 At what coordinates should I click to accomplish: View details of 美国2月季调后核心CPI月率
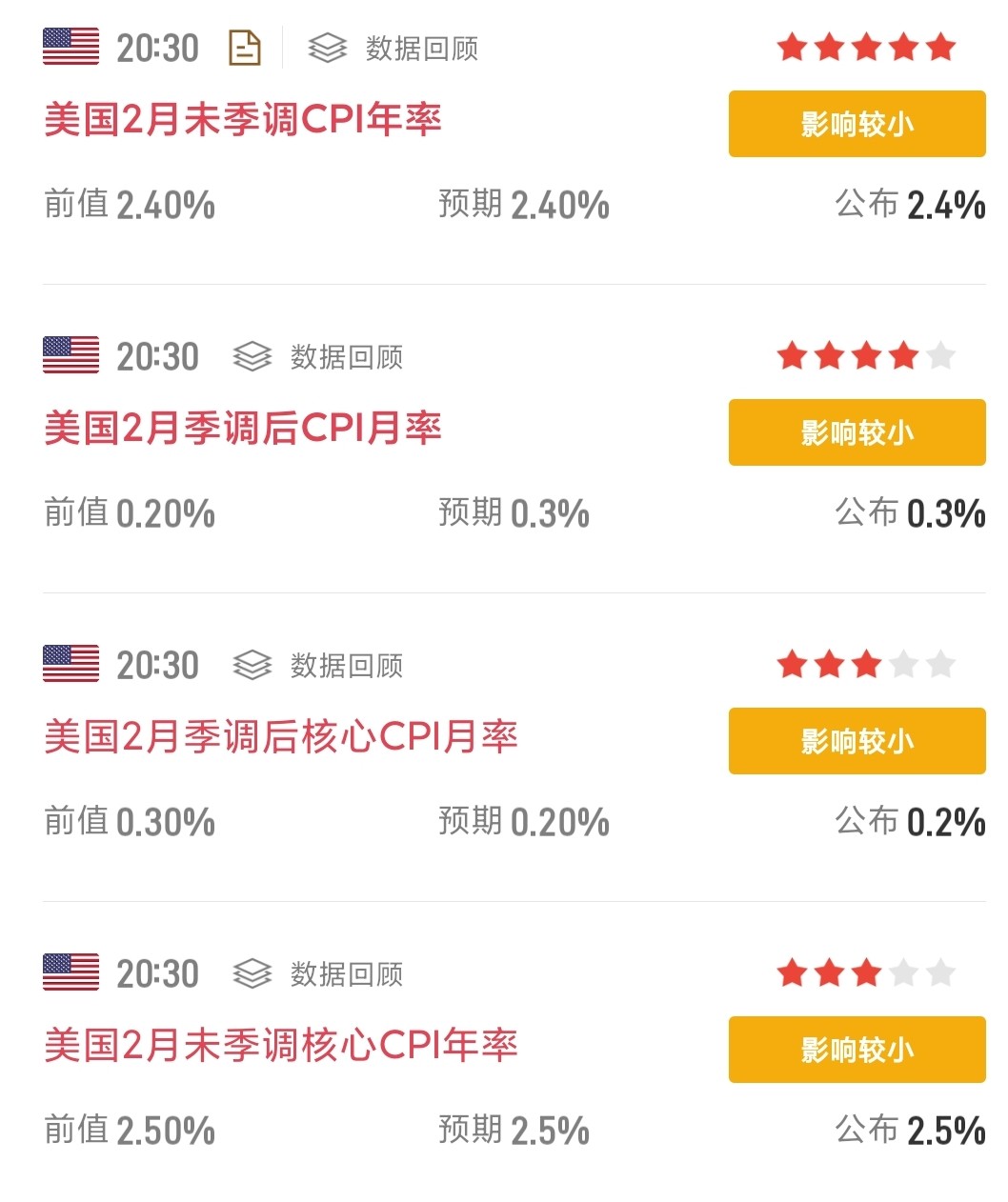281,737
